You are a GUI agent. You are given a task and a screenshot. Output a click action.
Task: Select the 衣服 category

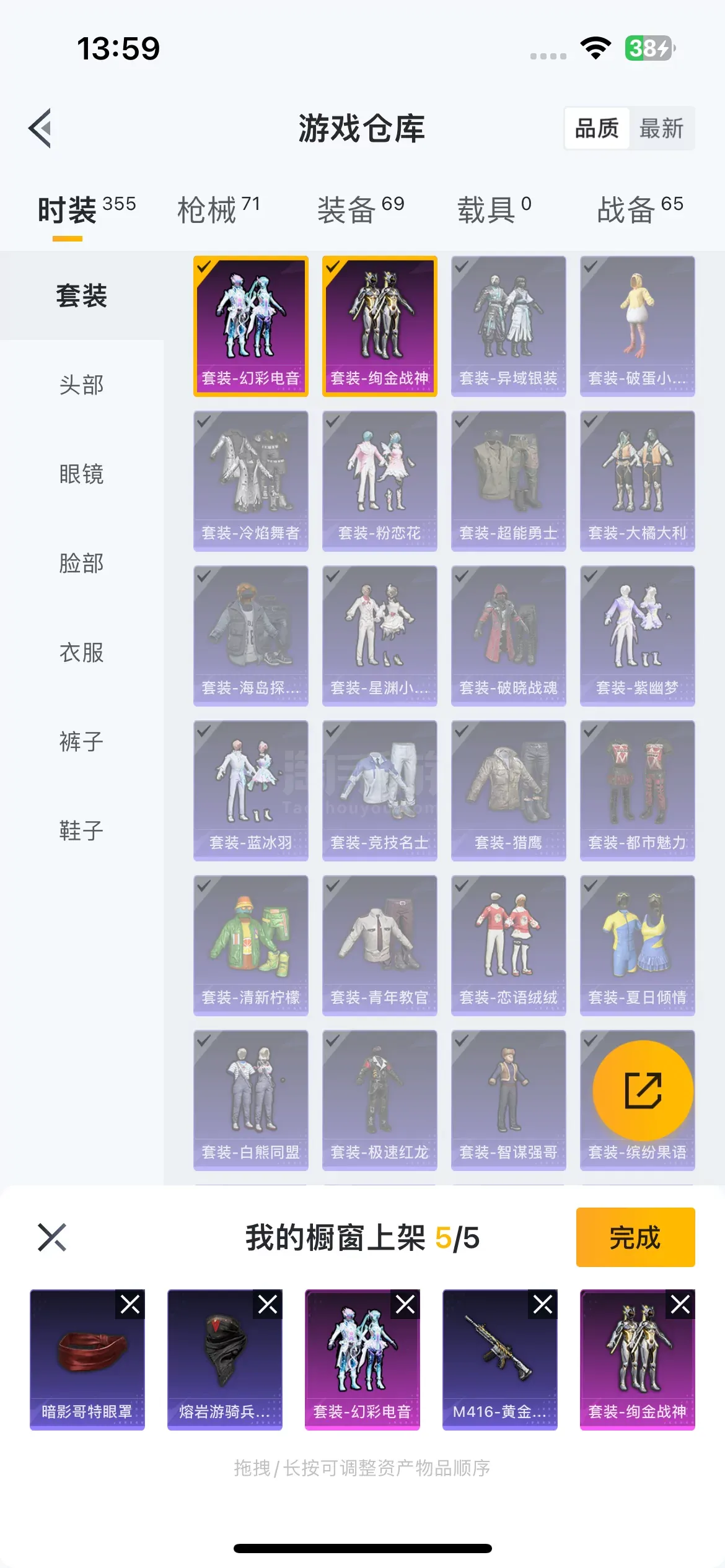[81, 652]
